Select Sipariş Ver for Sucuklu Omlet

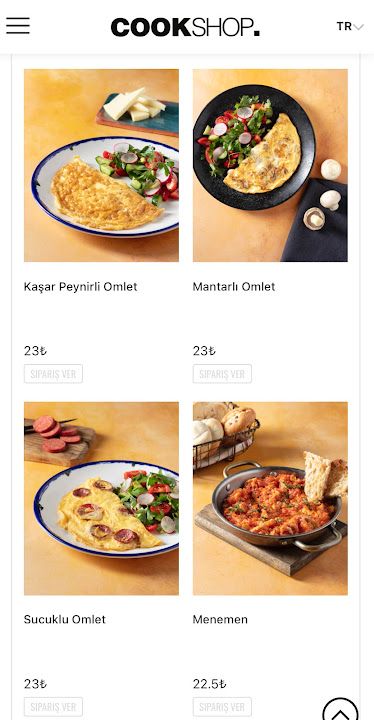tap(53, 707)
